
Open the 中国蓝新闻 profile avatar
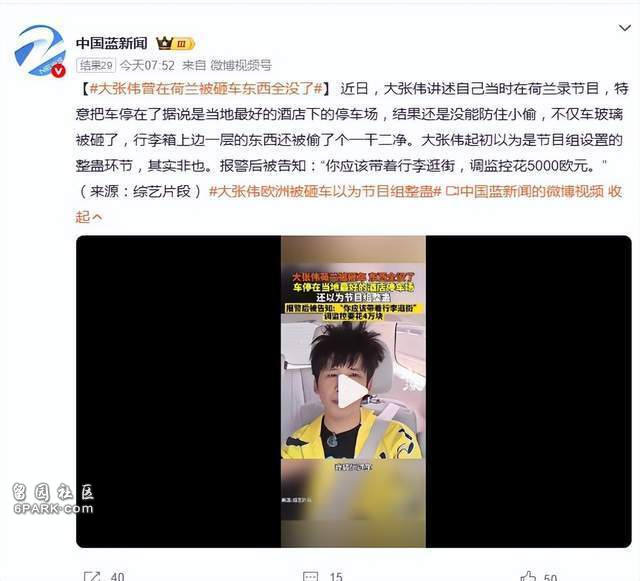tap(40, 50)
